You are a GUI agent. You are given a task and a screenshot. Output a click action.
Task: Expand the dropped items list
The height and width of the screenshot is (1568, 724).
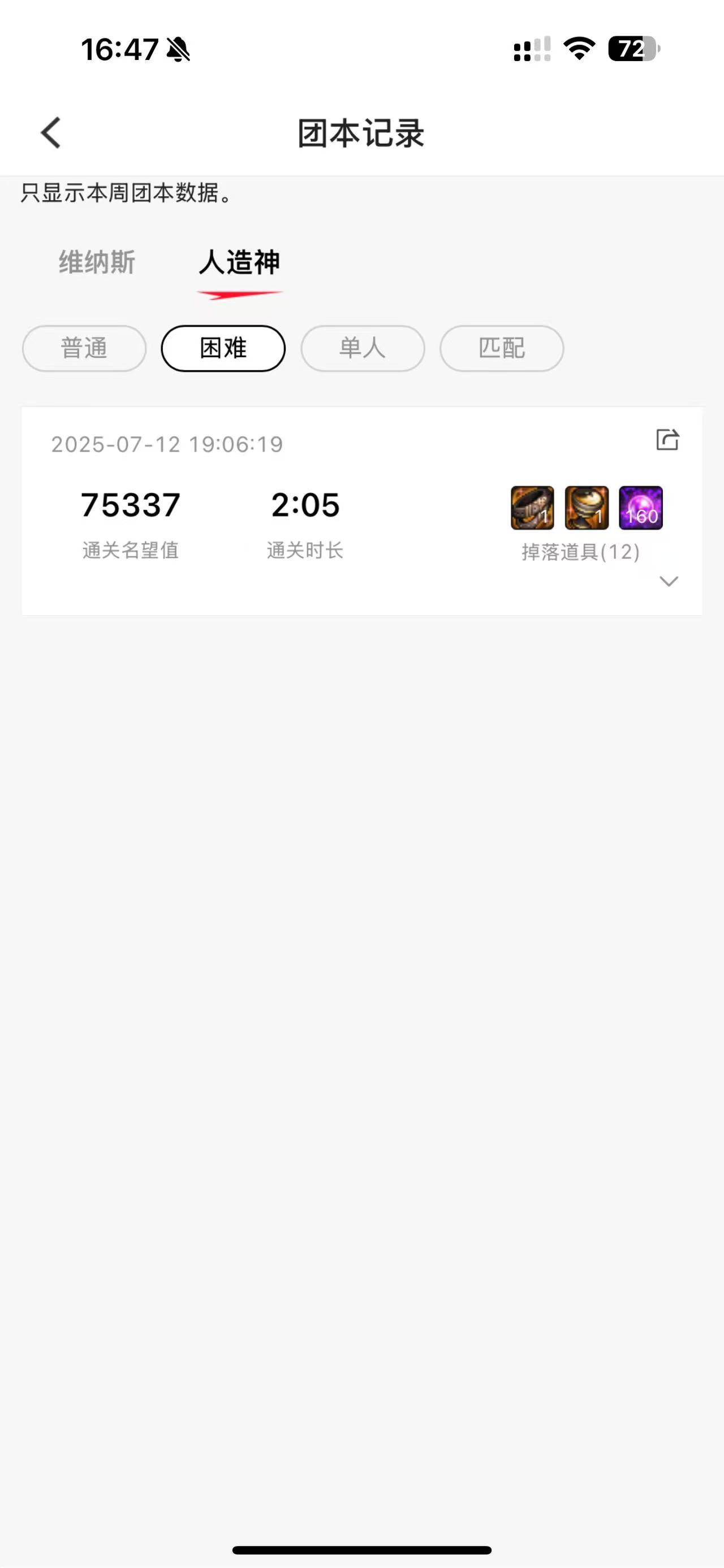[669, 581]
